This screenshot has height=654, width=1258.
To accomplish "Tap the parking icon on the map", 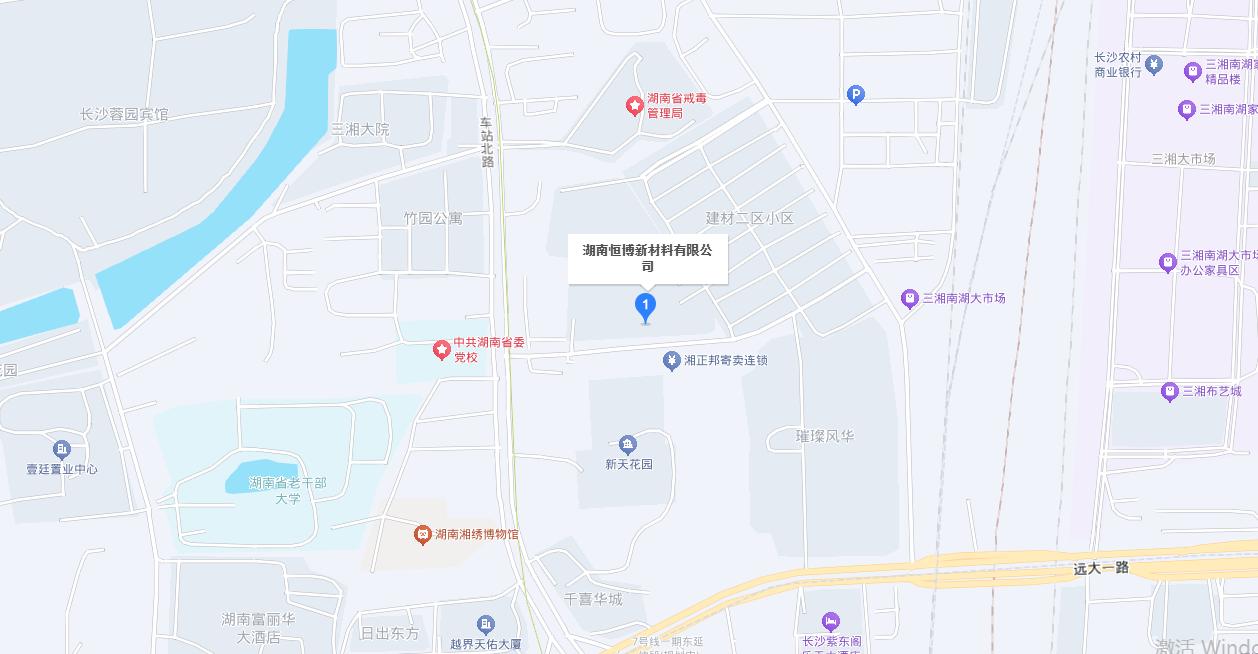I will 855,95.
